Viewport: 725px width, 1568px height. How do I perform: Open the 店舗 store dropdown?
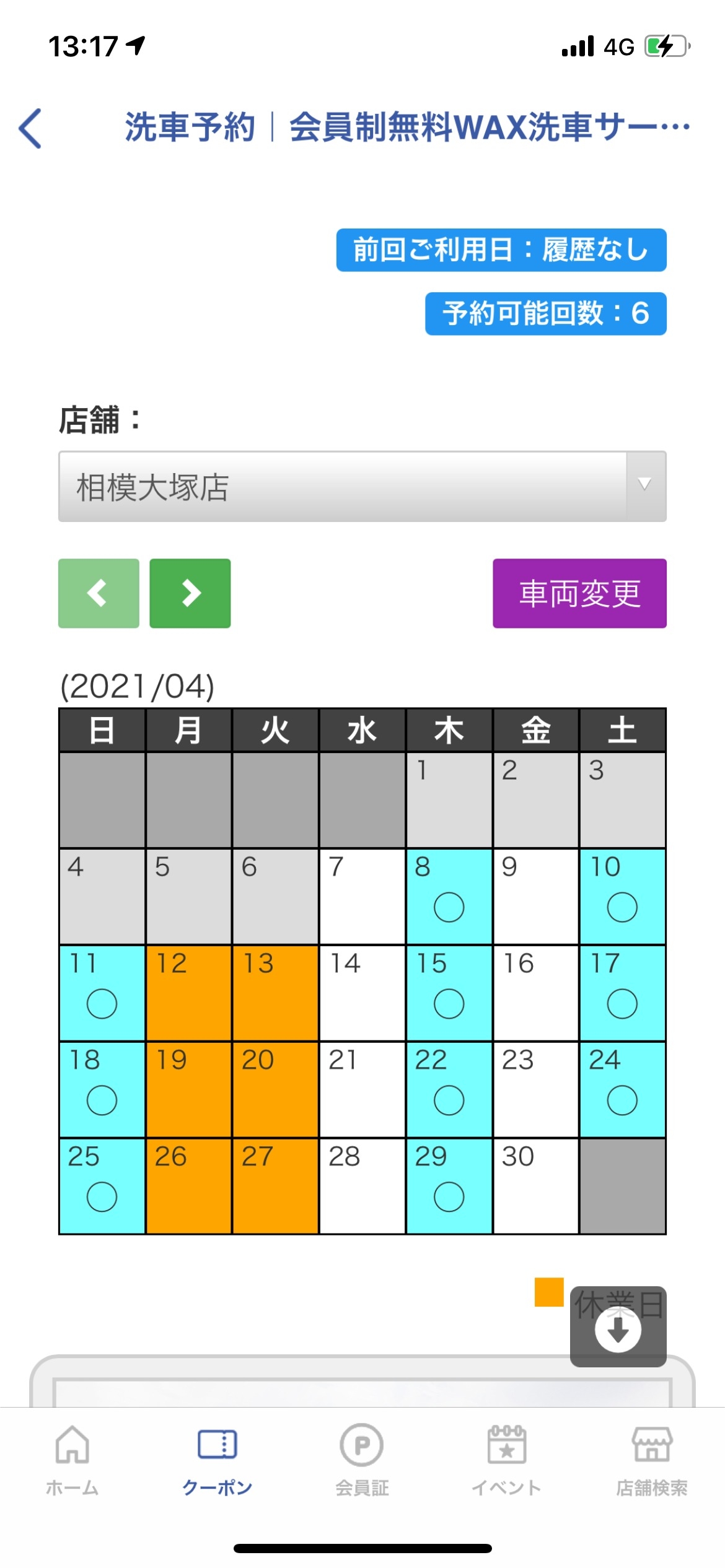[x=362, y=486]
